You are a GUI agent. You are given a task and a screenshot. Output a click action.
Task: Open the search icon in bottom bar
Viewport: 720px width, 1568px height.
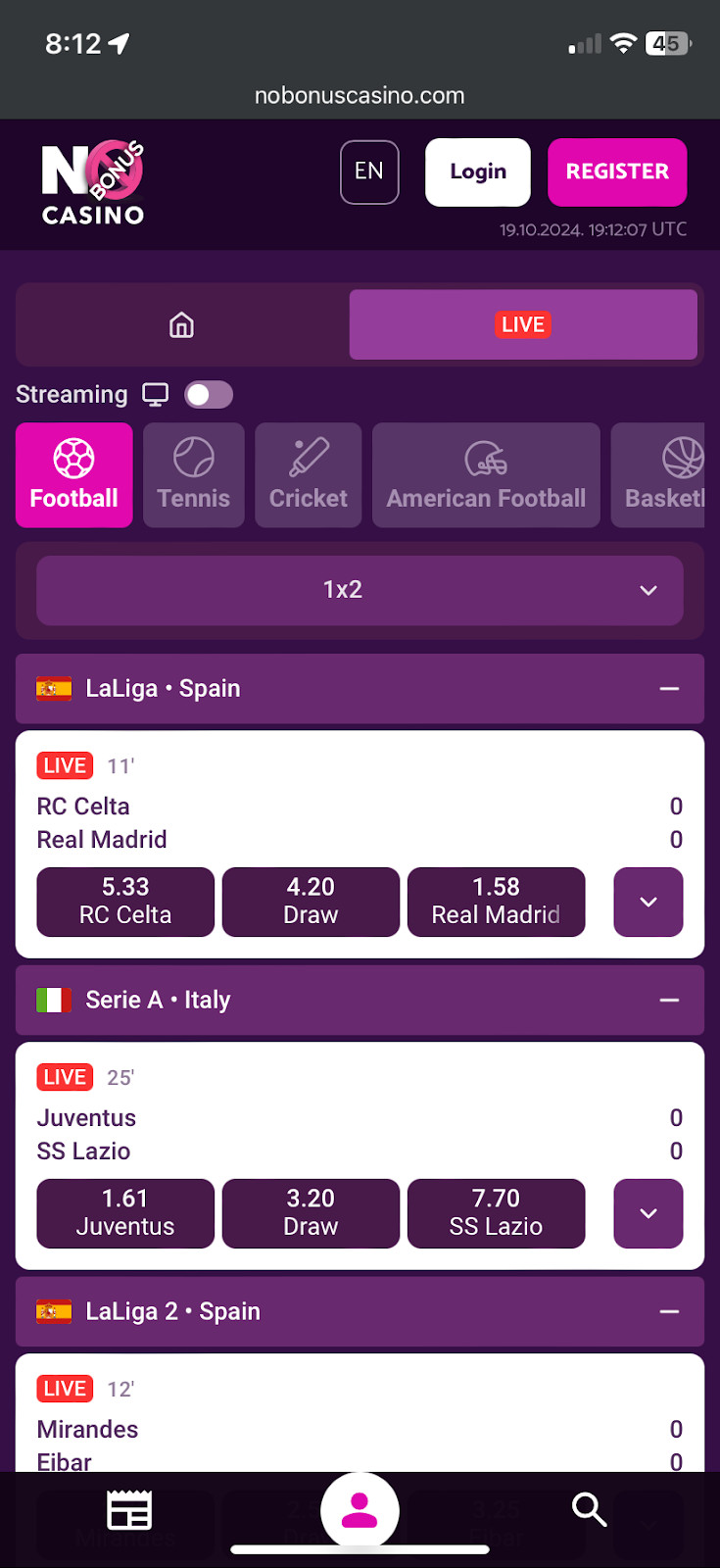coord(590,1510)
